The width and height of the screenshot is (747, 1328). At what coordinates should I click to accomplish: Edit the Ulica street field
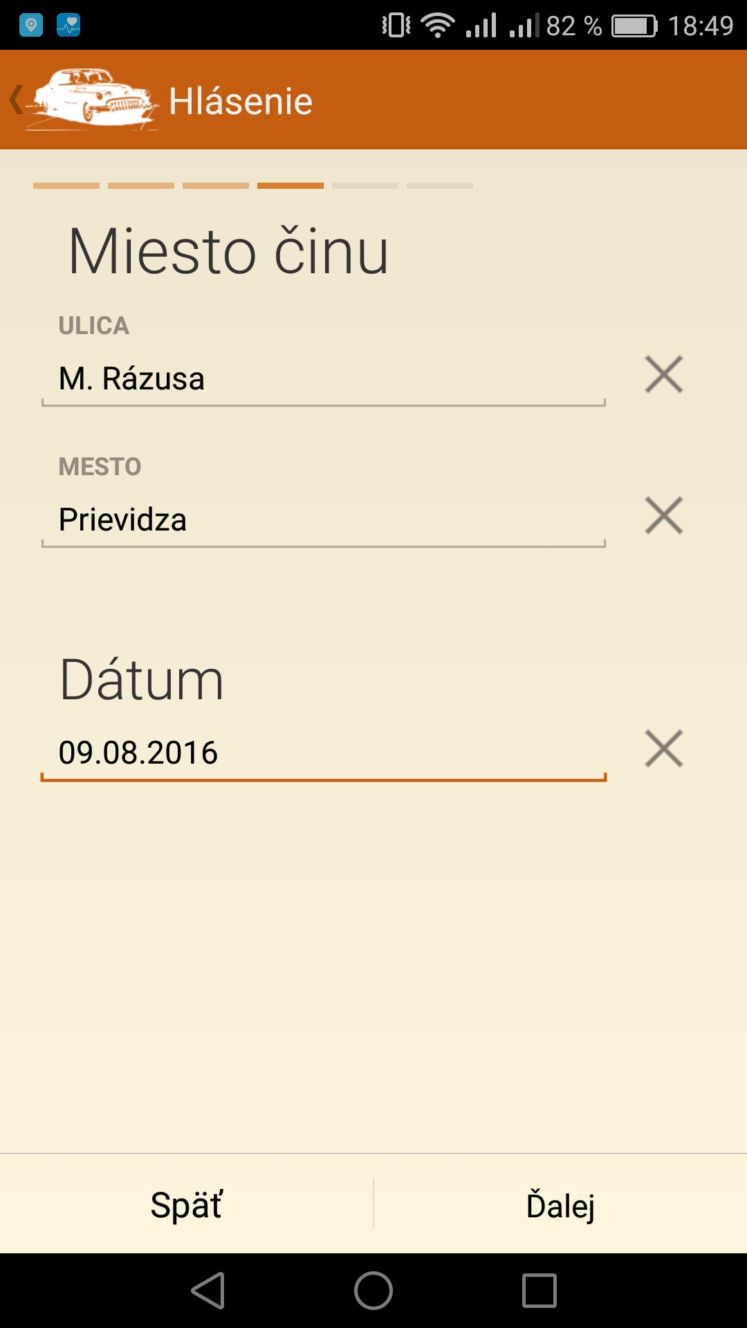pos(323,379)
